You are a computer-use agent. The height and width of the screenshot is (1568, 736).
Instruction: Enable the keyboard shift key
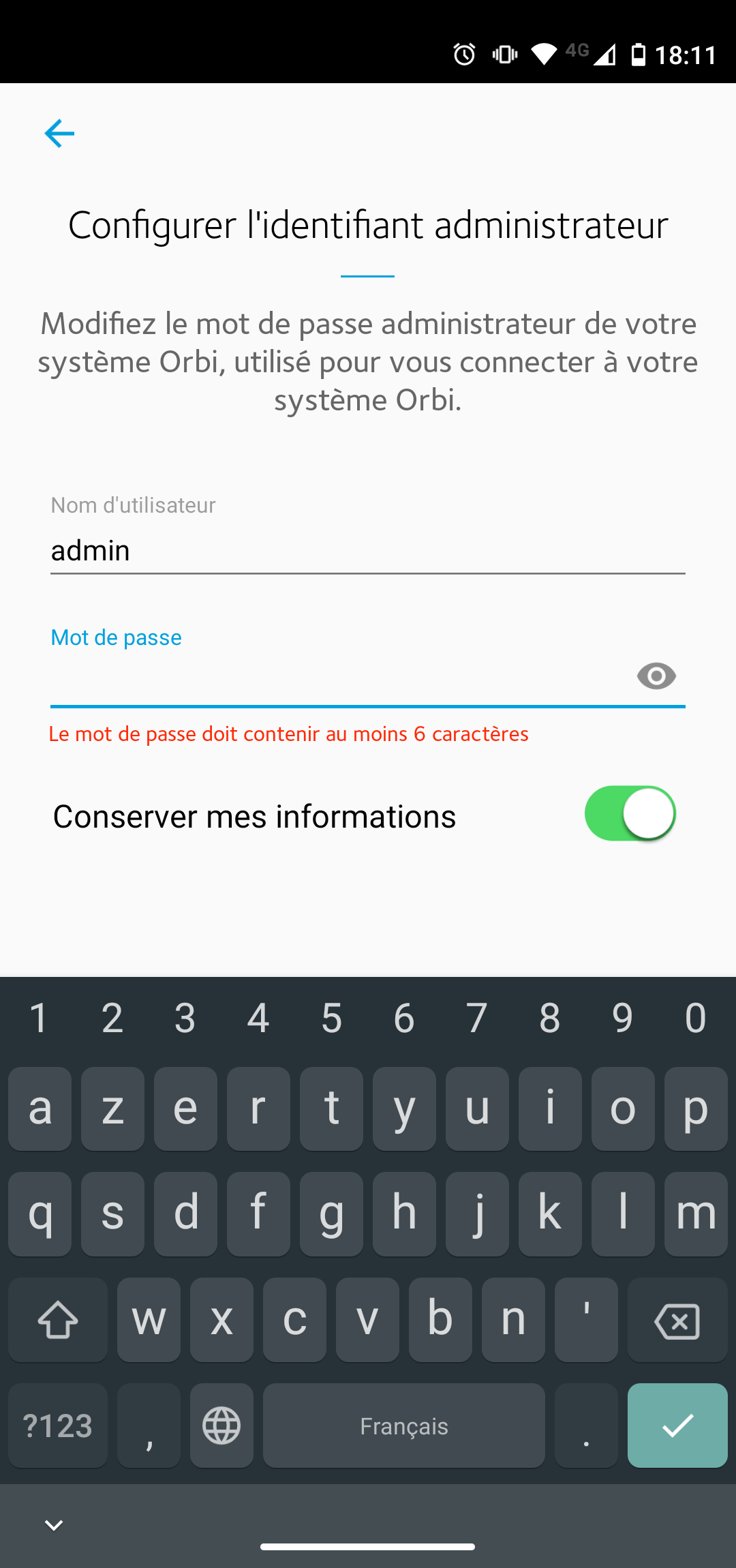58,1321
